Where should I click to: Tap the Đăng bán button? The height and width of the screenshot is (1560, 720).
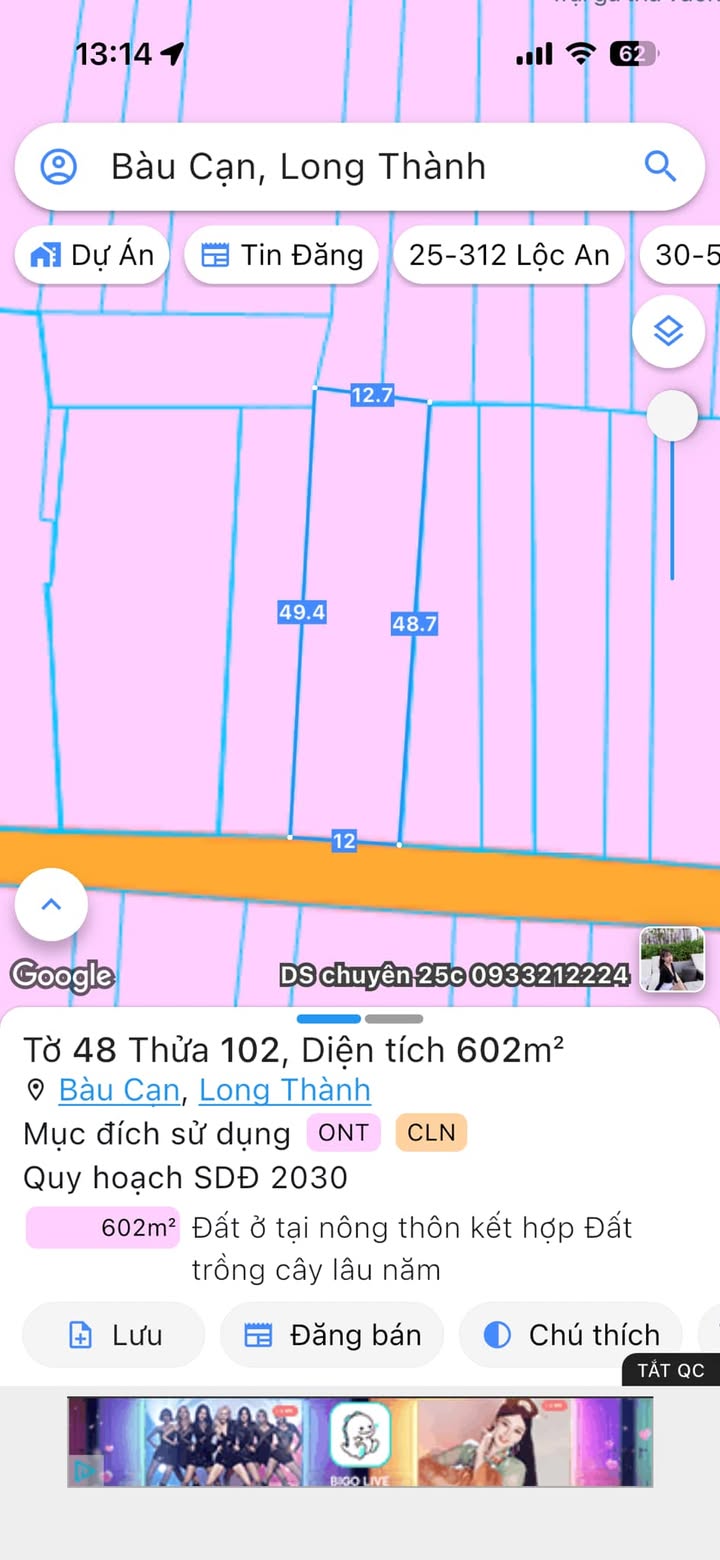[332, 1335]
